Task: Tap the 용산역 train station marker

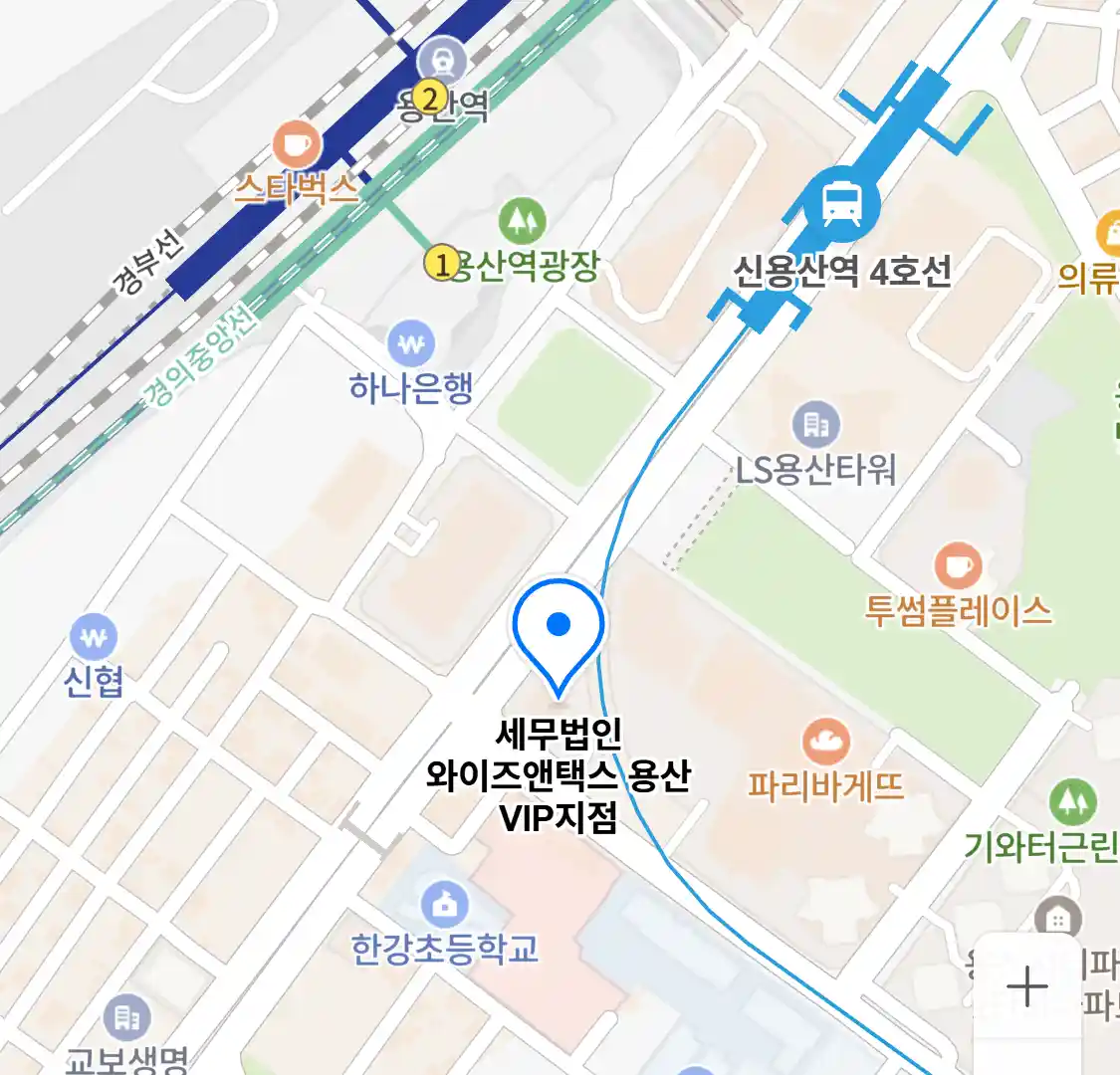Action: 442,62
